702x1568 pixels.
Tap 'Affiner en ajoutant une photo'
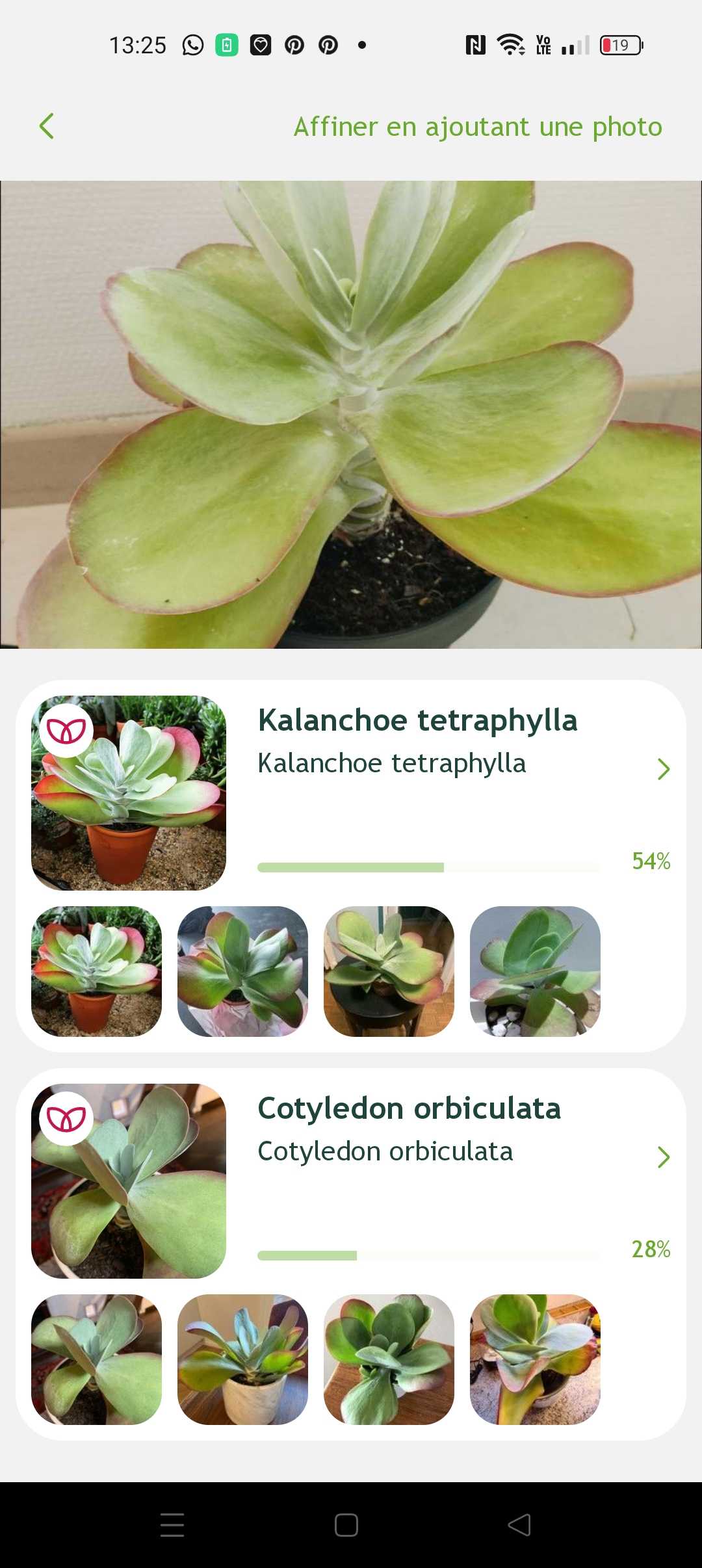coord(478,127)
